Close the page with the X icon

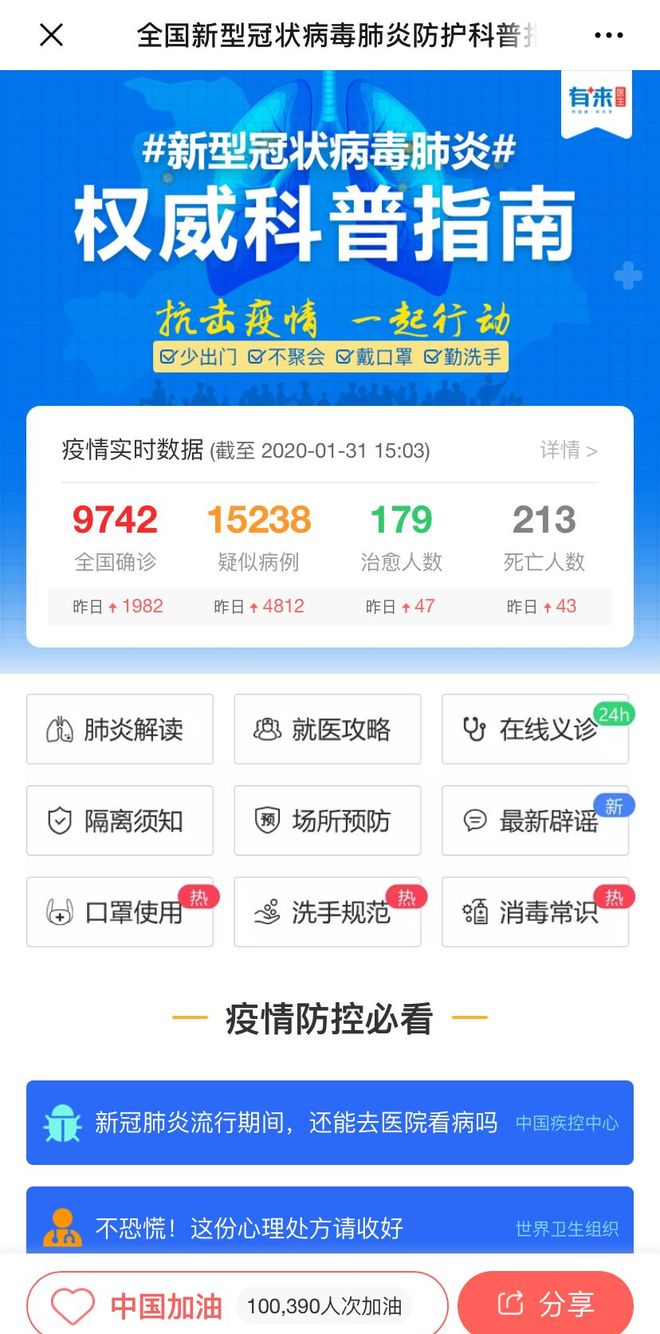coord(51,35)
